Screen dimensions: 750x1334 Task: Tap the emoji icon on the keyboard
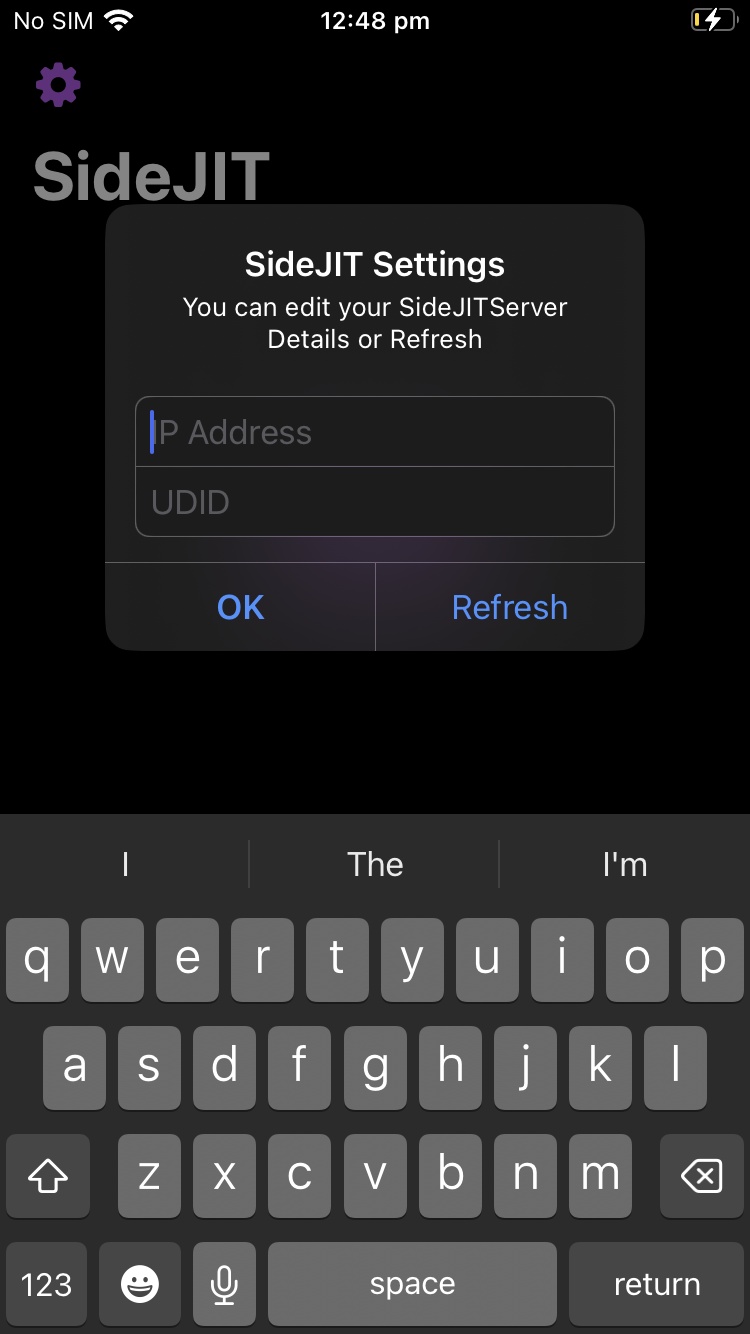pyautogui.click(x=139, y=1283)
